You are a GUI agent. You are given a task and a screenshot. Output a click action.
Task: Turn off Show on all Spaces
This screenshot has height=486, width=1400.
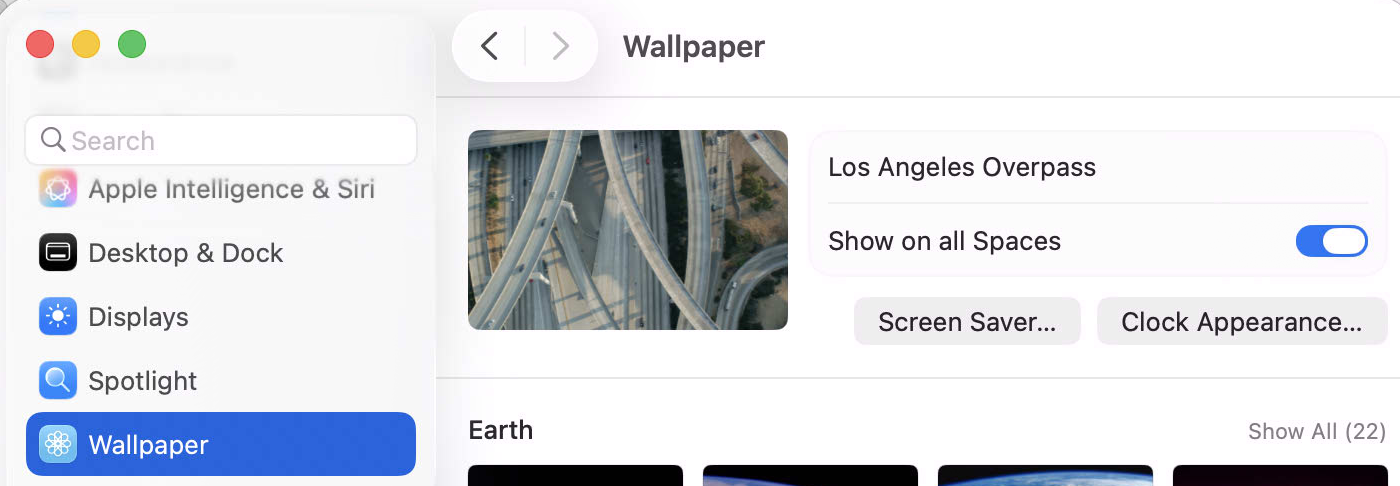pyautogui.click(x=1331, y=241)
